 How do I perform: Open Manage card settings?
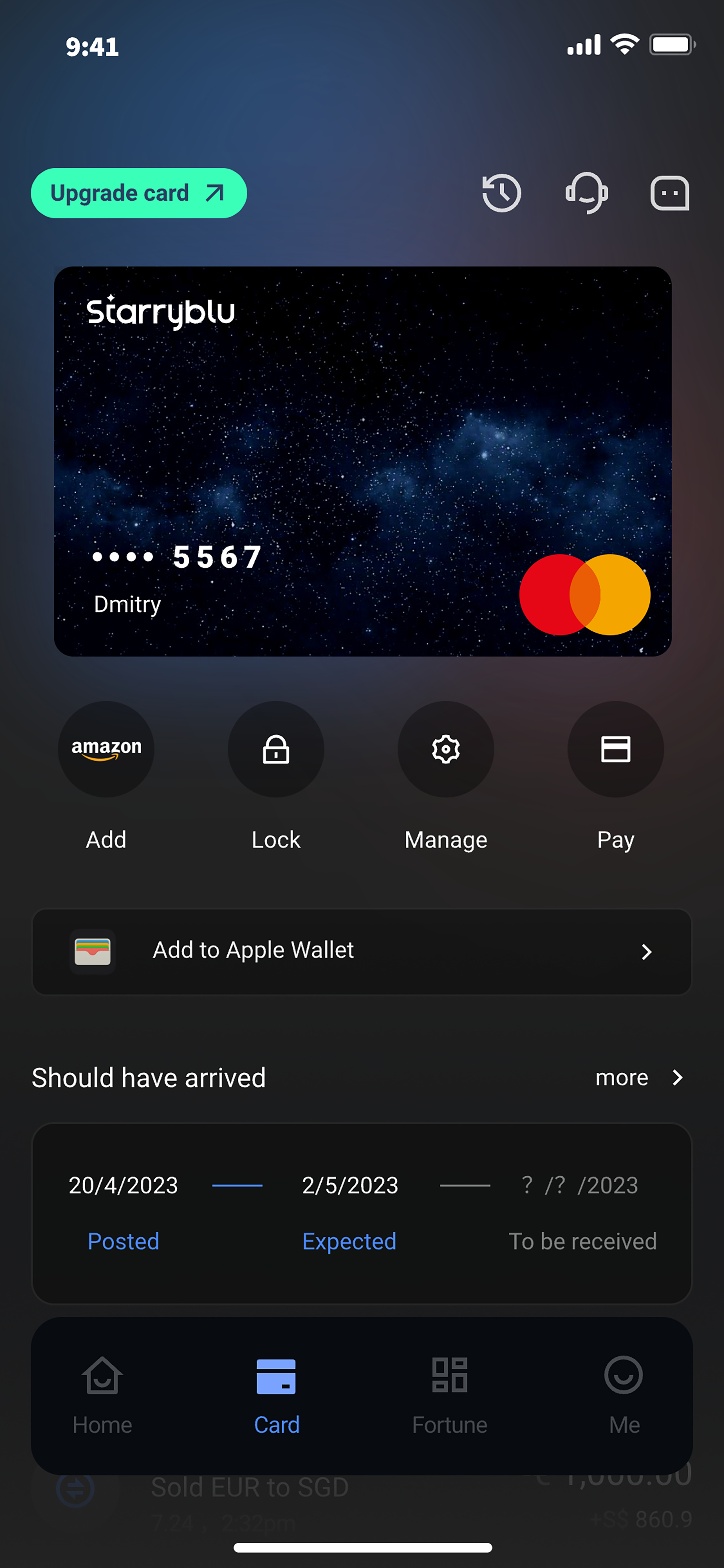(x=446, y=749)
